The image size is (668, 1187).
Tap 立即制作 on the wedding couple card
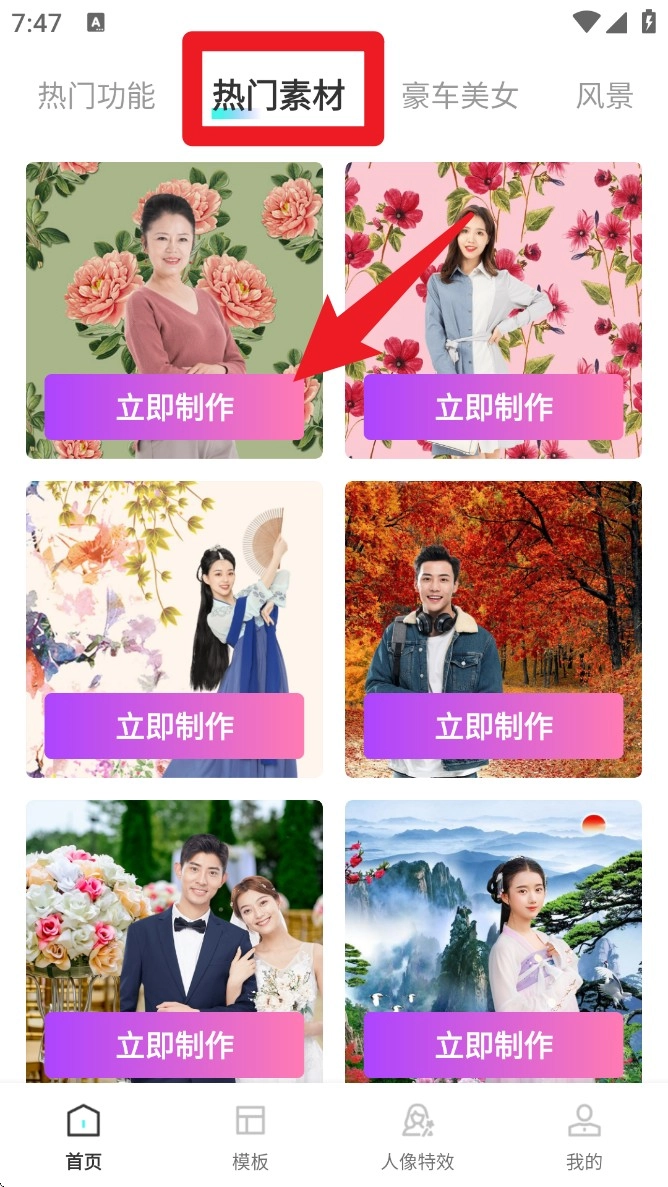coord(174,1045)
